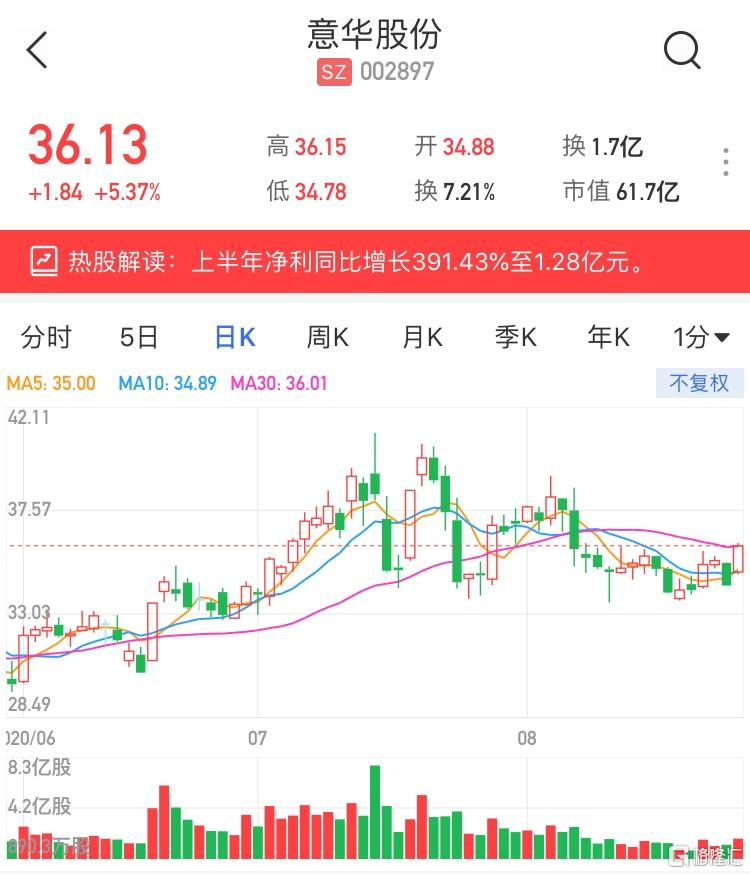750x874 pixels.
Task: Toggle the 日K daily candlestick view
Action: (233, 338)
